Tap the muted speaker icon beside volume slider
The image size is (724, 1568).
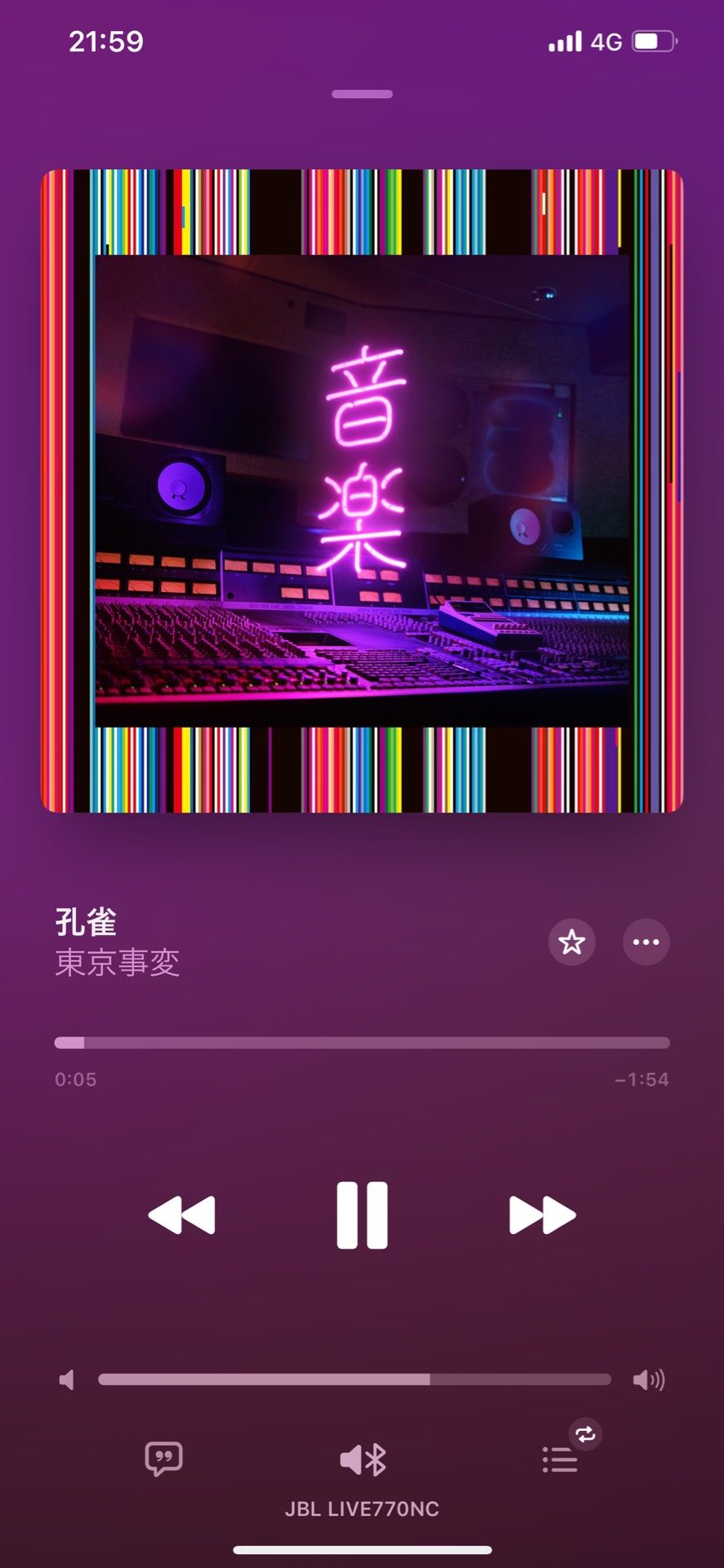66,1380
